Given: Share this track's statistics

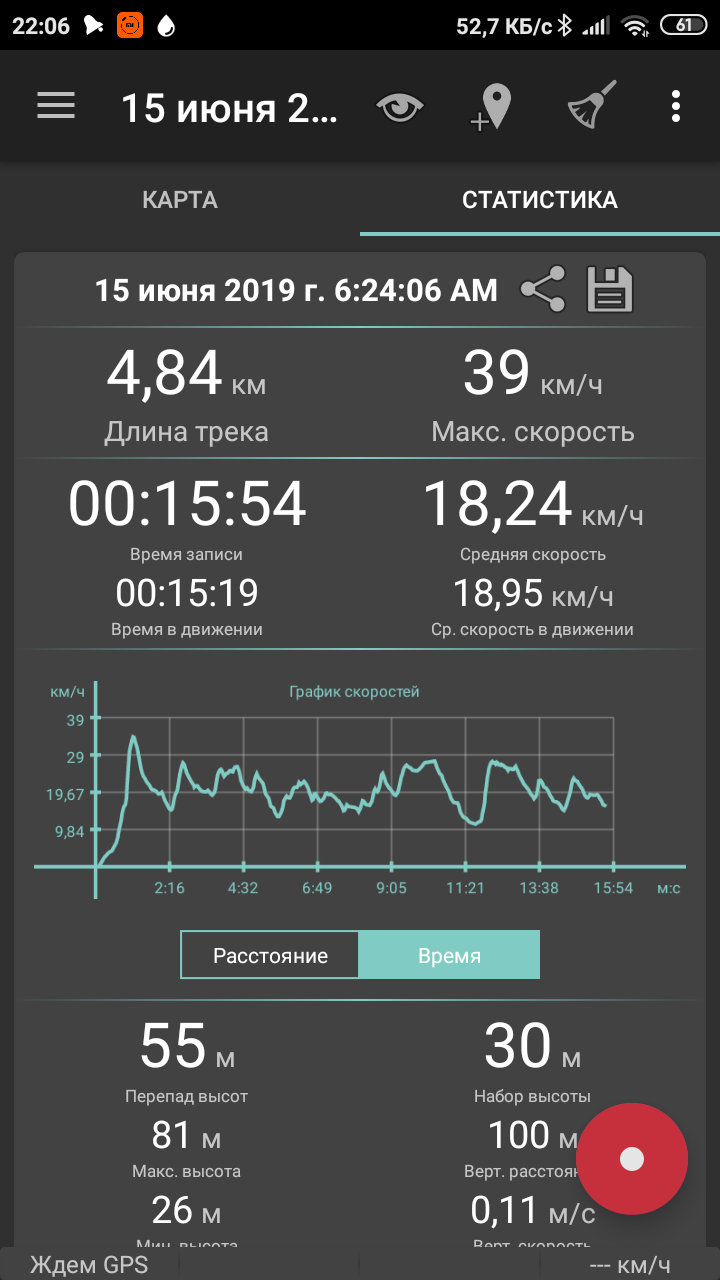Looking at the screenshot, I should (x=543, y=290).
